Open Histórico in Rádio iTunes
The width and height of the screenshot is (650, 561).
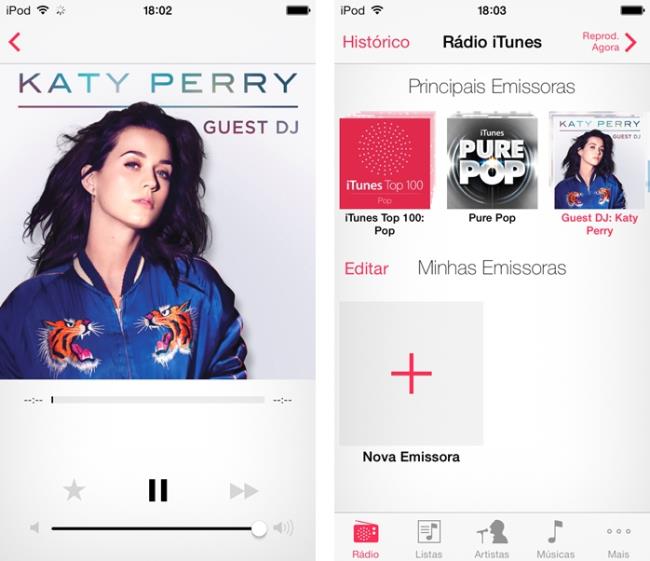(x=376, y=42)
